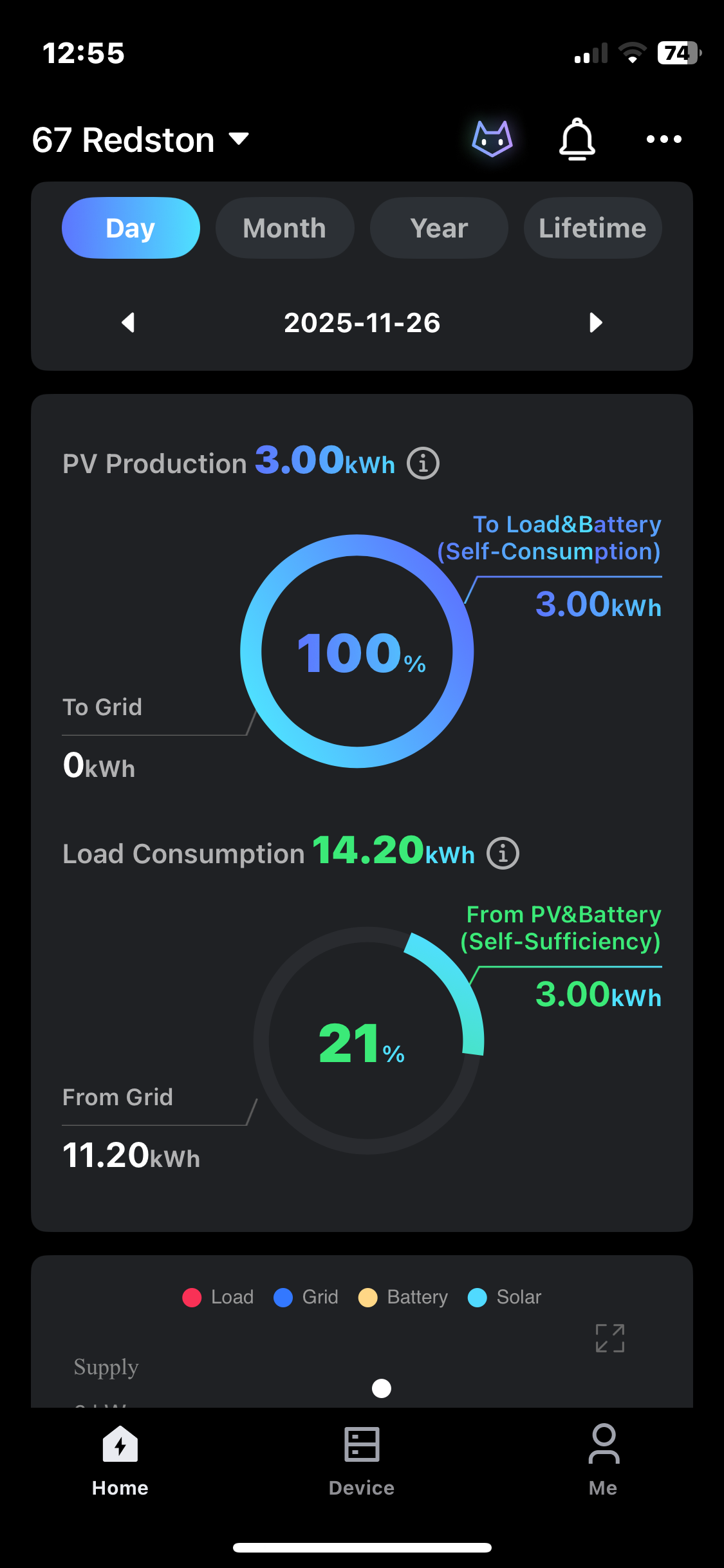This screenshot has height=1568, width=724.
Task: Open the notifications bell
Action: click(x=577, y=139)
